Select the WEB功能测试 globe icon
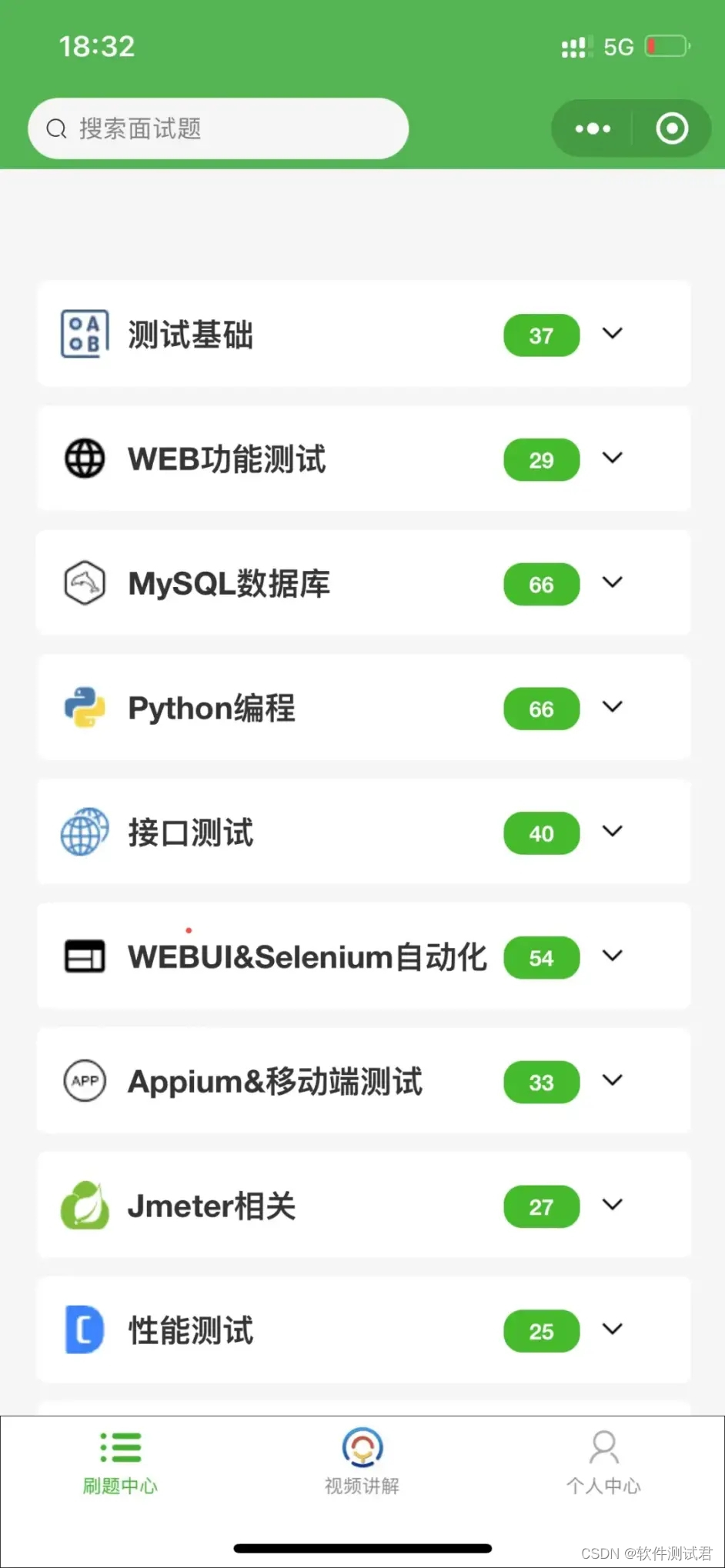The image size is (725, 1568). (x=85, y=458)
